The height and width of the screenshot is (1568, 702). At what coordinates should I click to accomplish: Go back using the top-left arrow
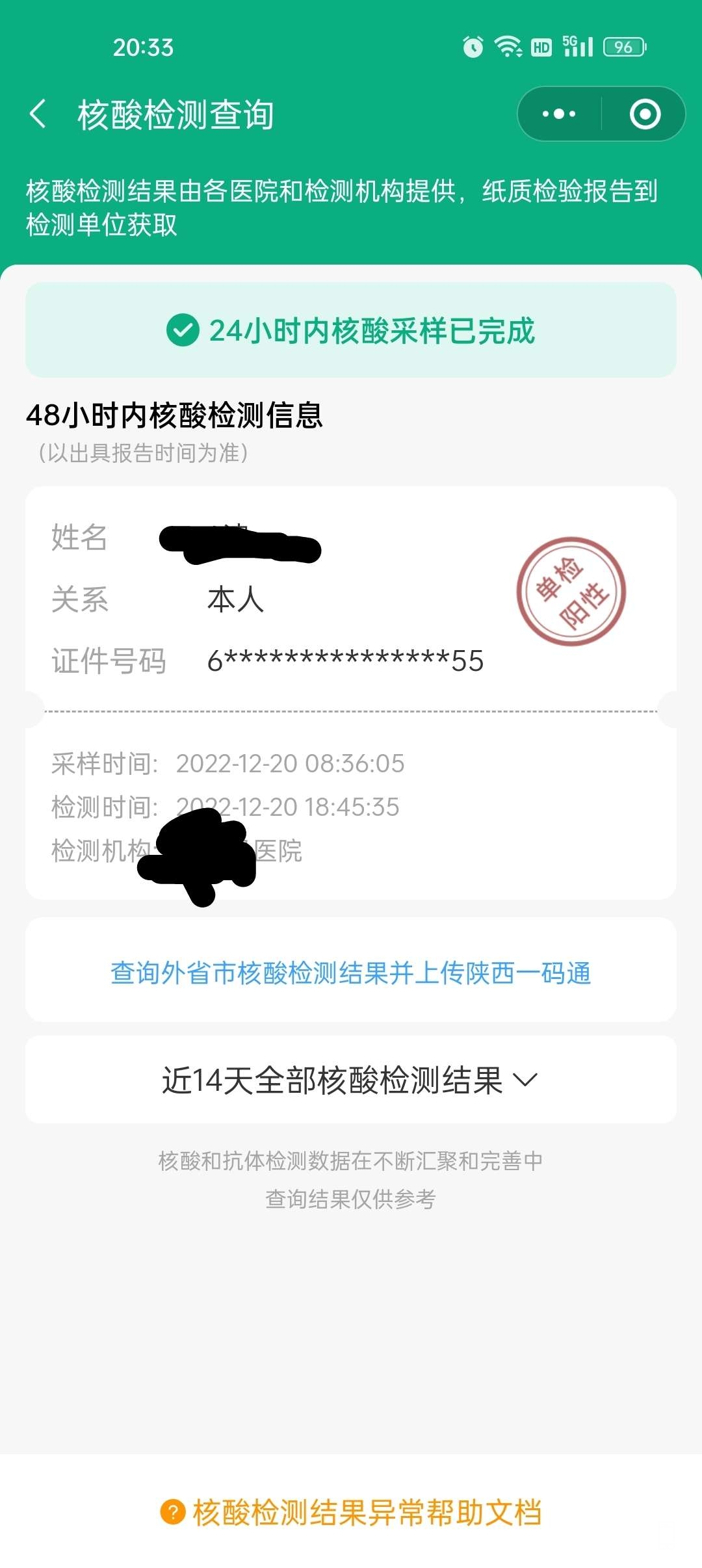pos(38,114)
